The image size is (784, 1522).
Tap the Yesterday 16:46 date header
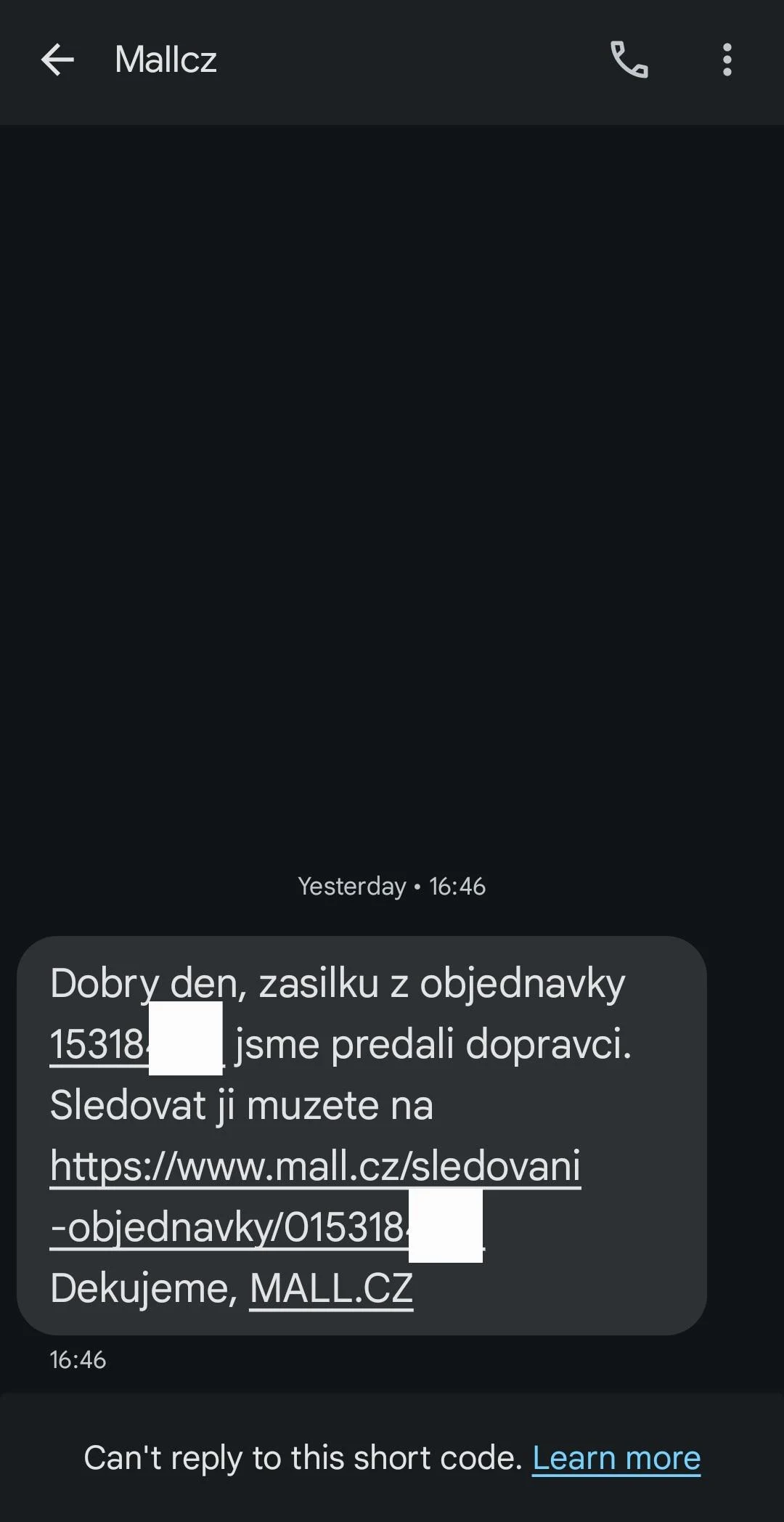click(391, 886)
